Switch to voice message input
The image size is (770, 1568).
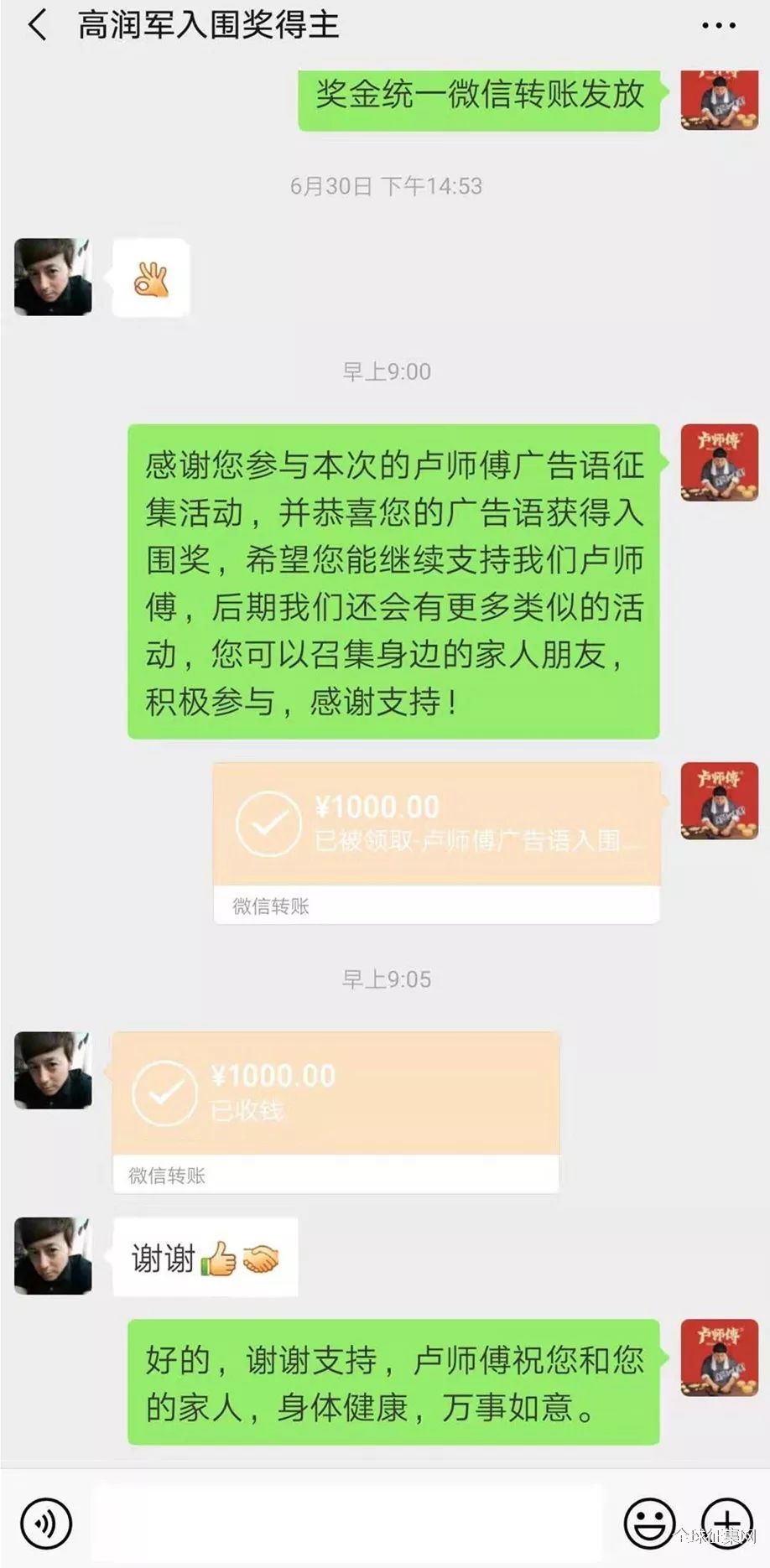[46, 1523]
